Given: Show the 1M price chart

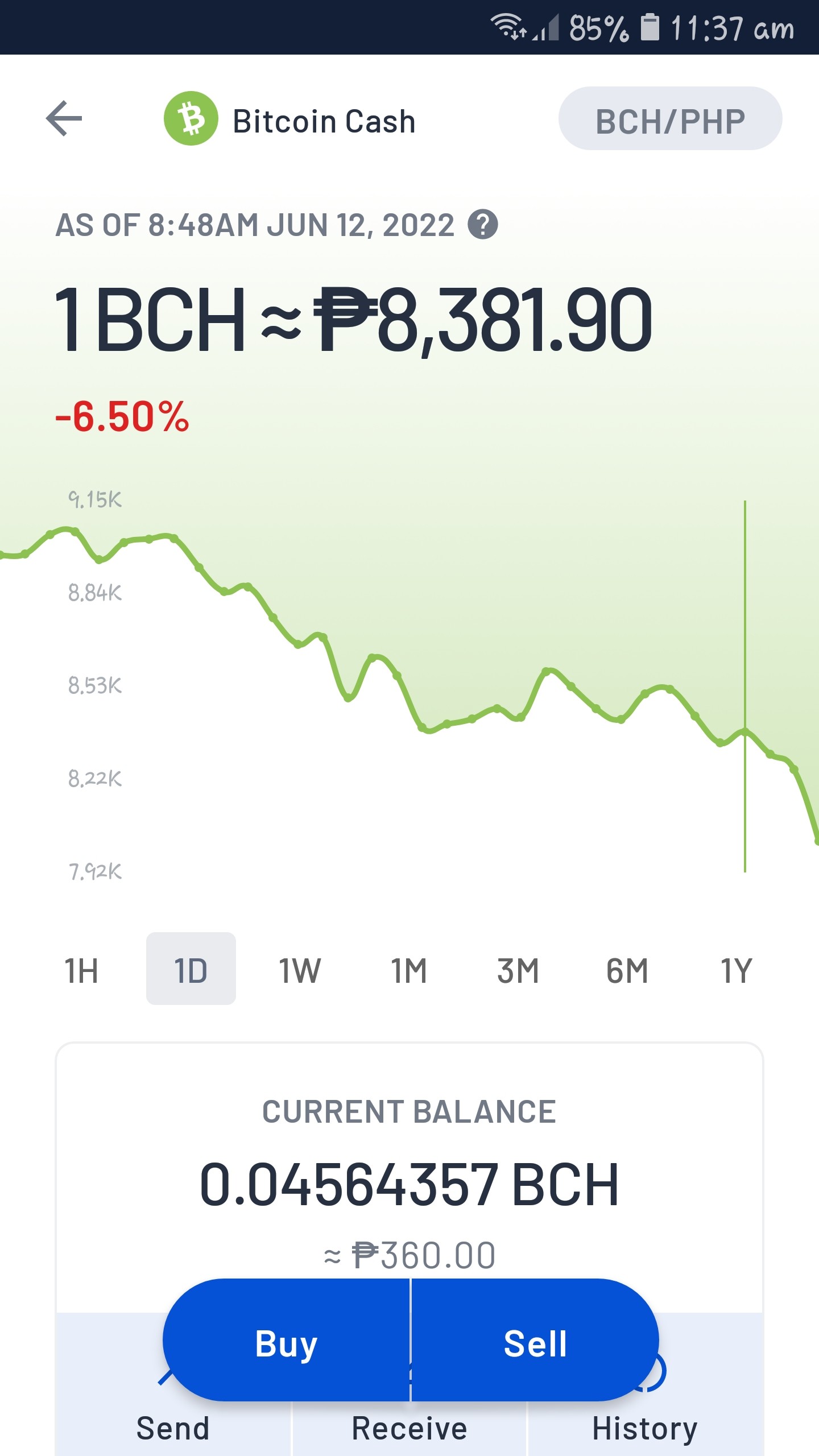Looking at the screenshot, I should (408, 970).
